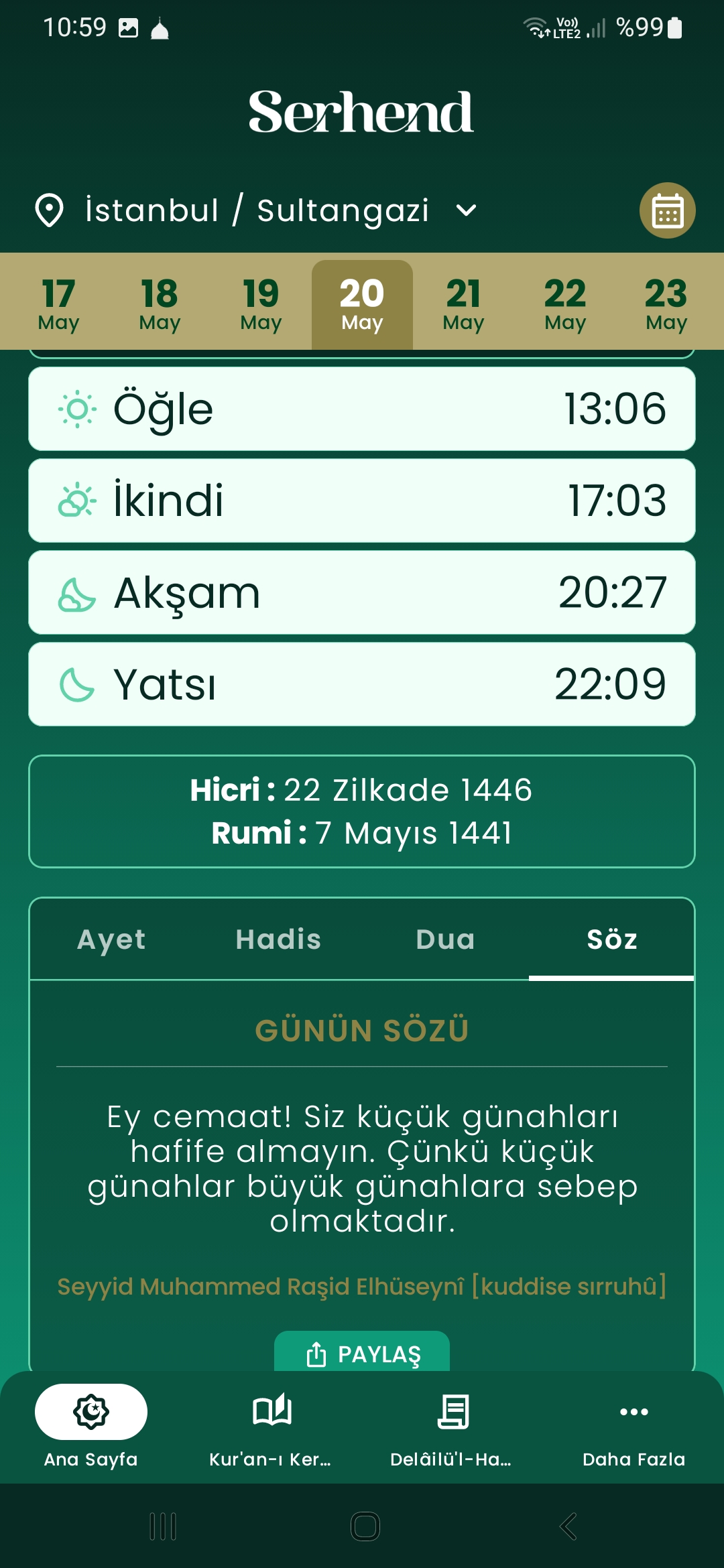Open the Delâilü'l-Hayrat tab

point(452,1426)
